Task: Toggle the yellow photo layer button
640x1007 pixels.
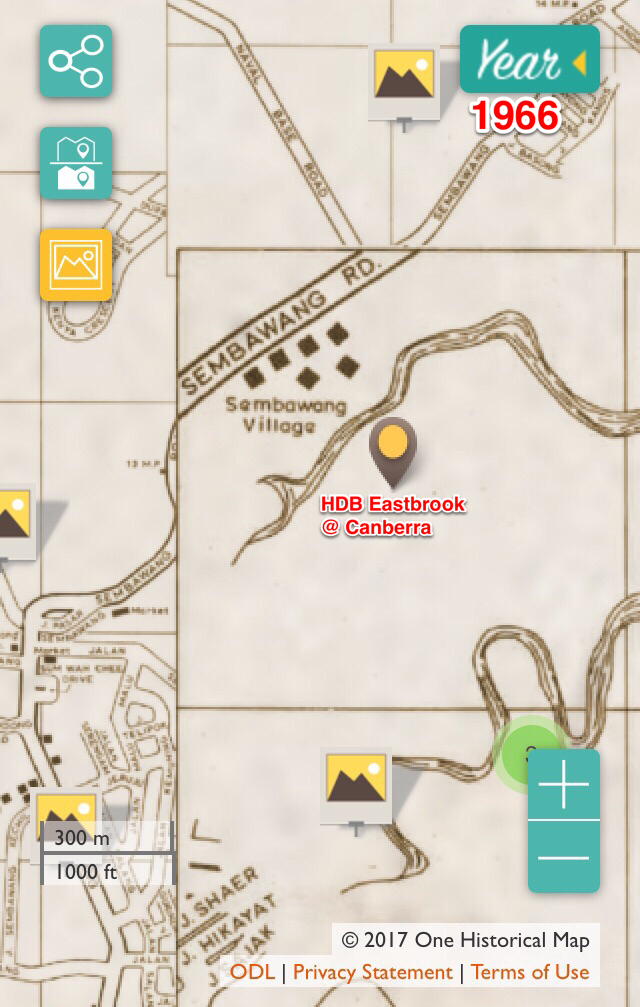Action: [76, 264]
